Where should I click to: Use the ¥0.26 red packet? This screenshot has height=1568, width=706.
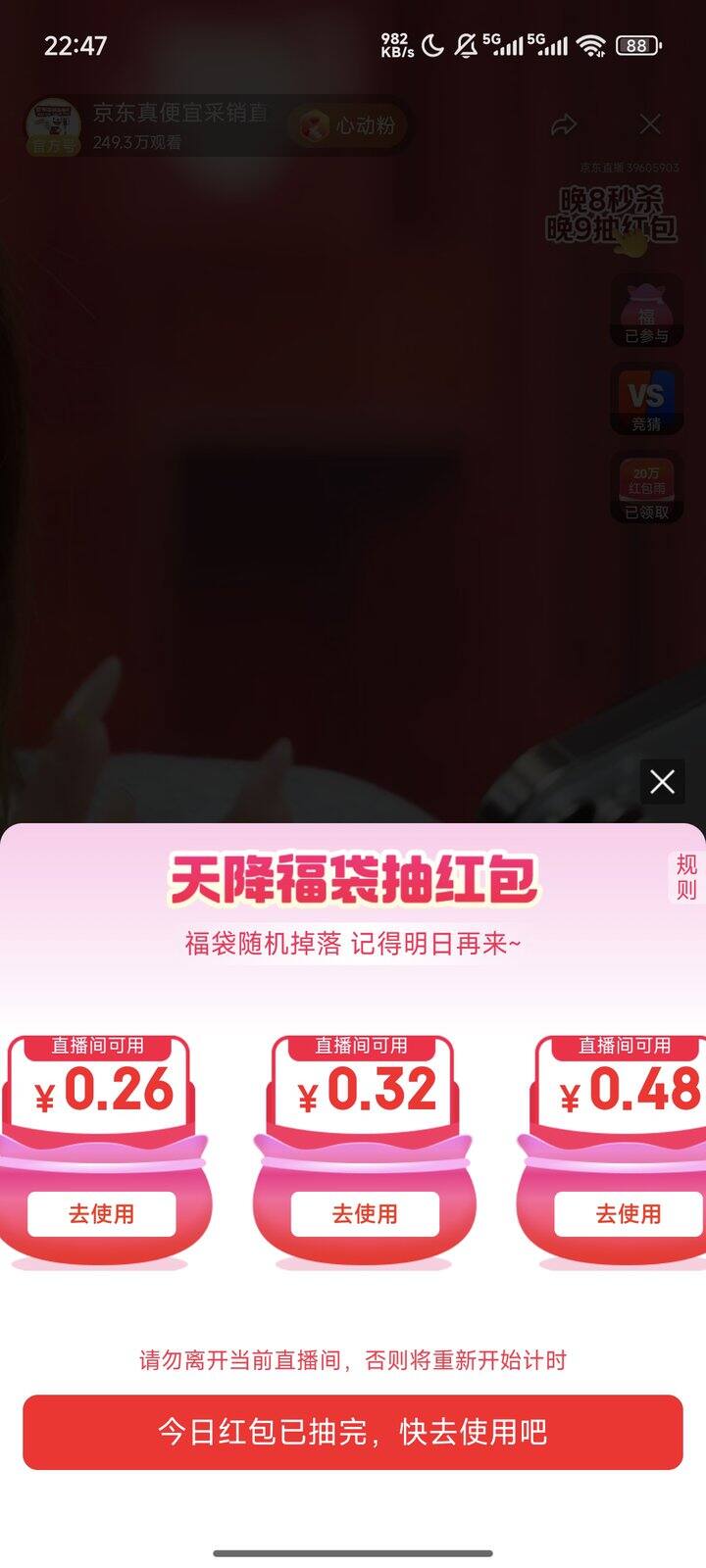click(101, 1213)
